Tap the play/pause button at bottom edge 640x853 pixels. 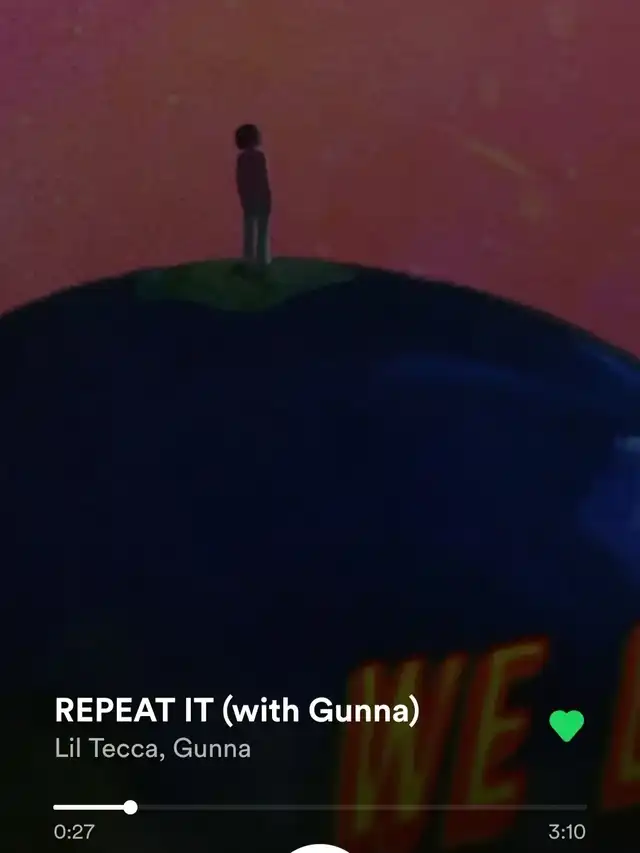(x=320, y=848)
